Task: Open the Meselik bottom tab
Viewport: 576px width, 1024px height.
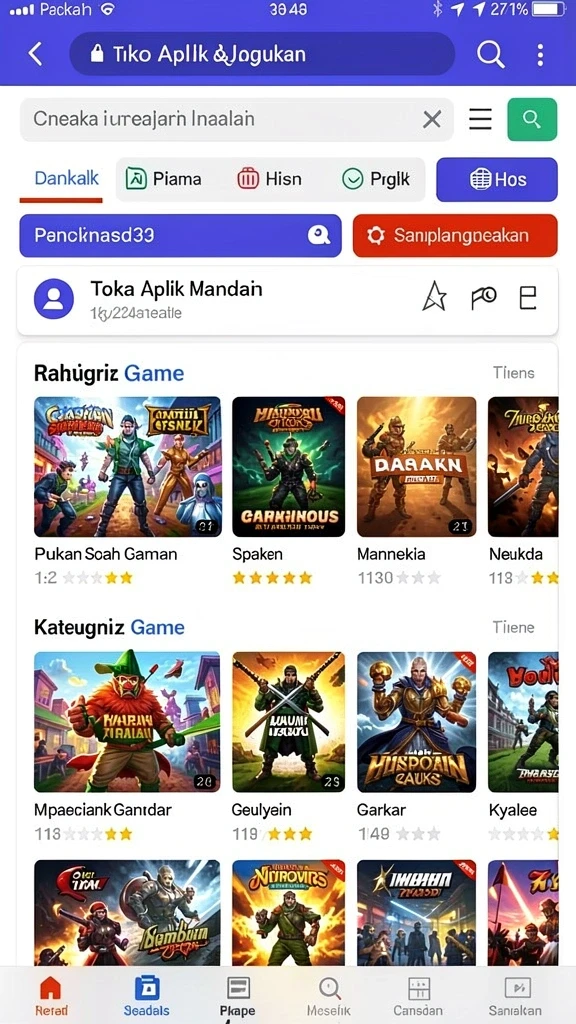Action: click(330, 995)
